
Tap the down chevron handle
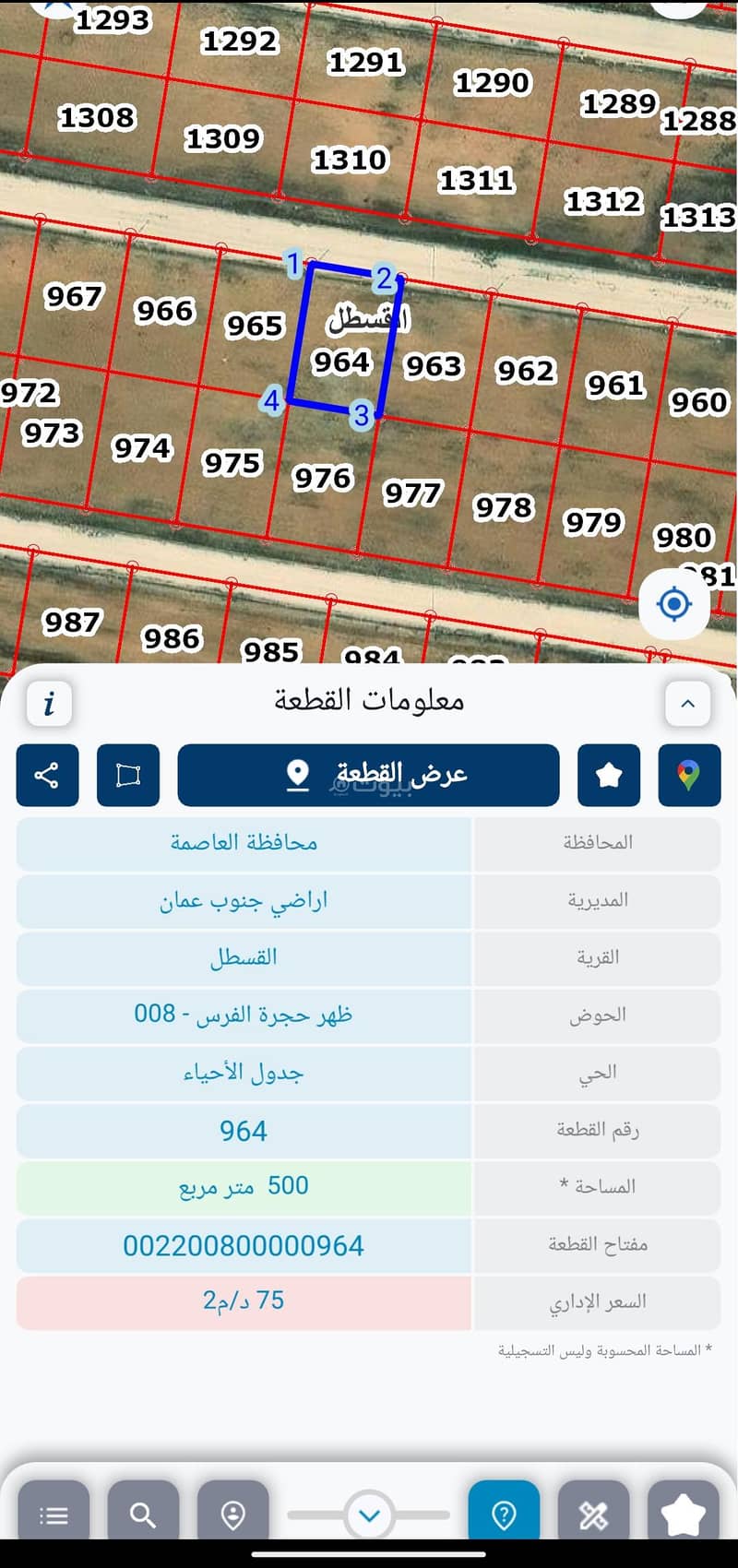369,1515
